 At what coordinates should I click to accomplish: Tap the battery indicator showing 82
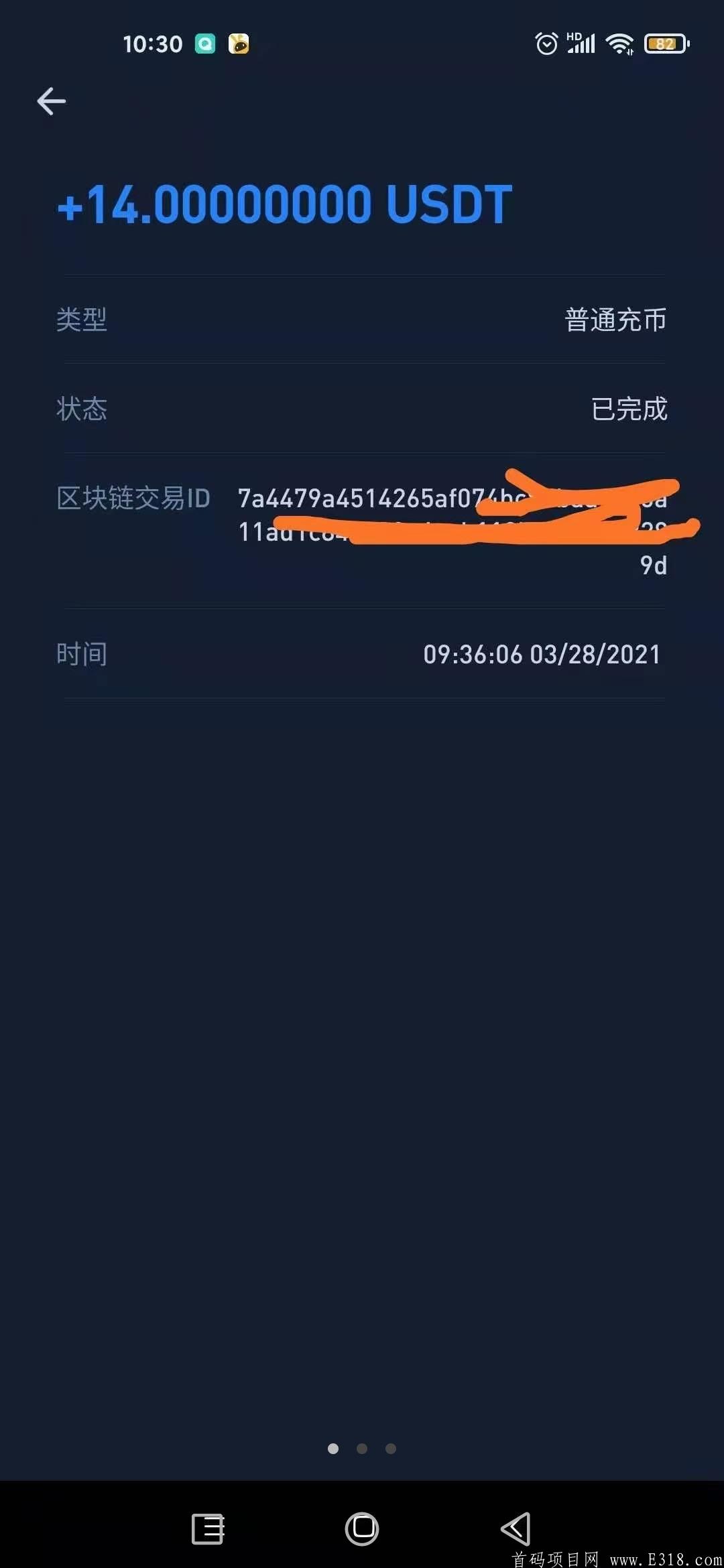665,43
